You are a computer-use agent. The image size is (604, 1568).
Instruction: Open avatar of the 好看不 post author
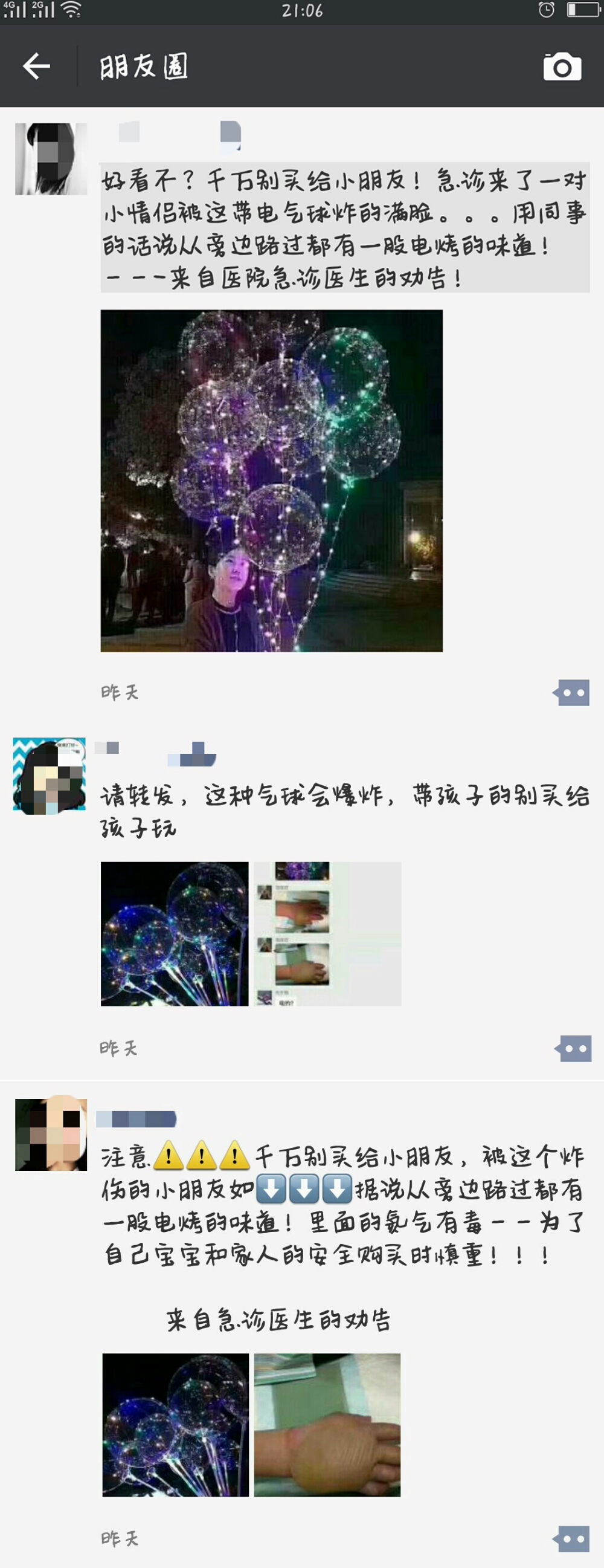51,159
